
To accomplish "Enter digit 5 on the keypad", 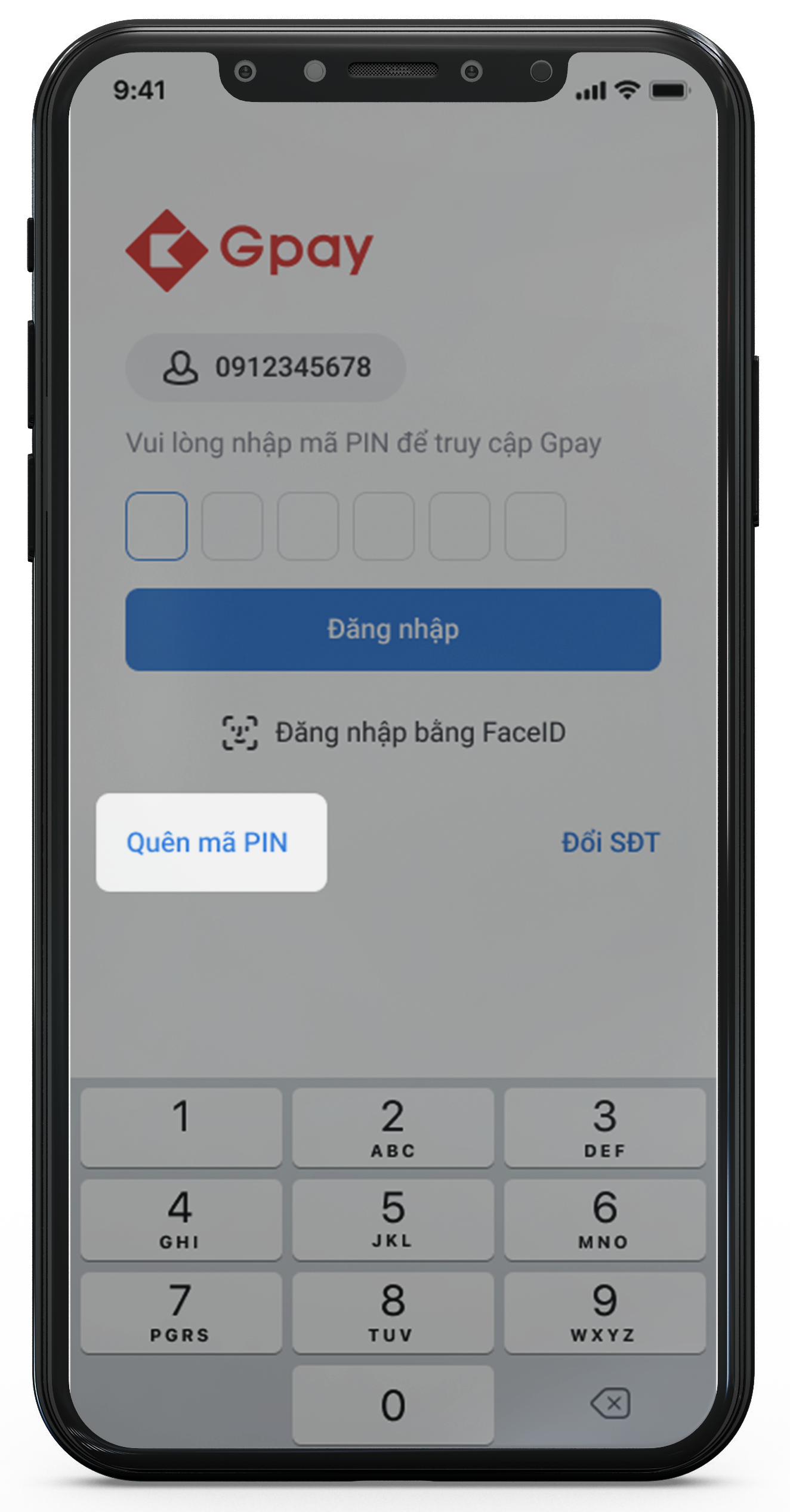I will pyautogui.click(x=393, y=1219).
